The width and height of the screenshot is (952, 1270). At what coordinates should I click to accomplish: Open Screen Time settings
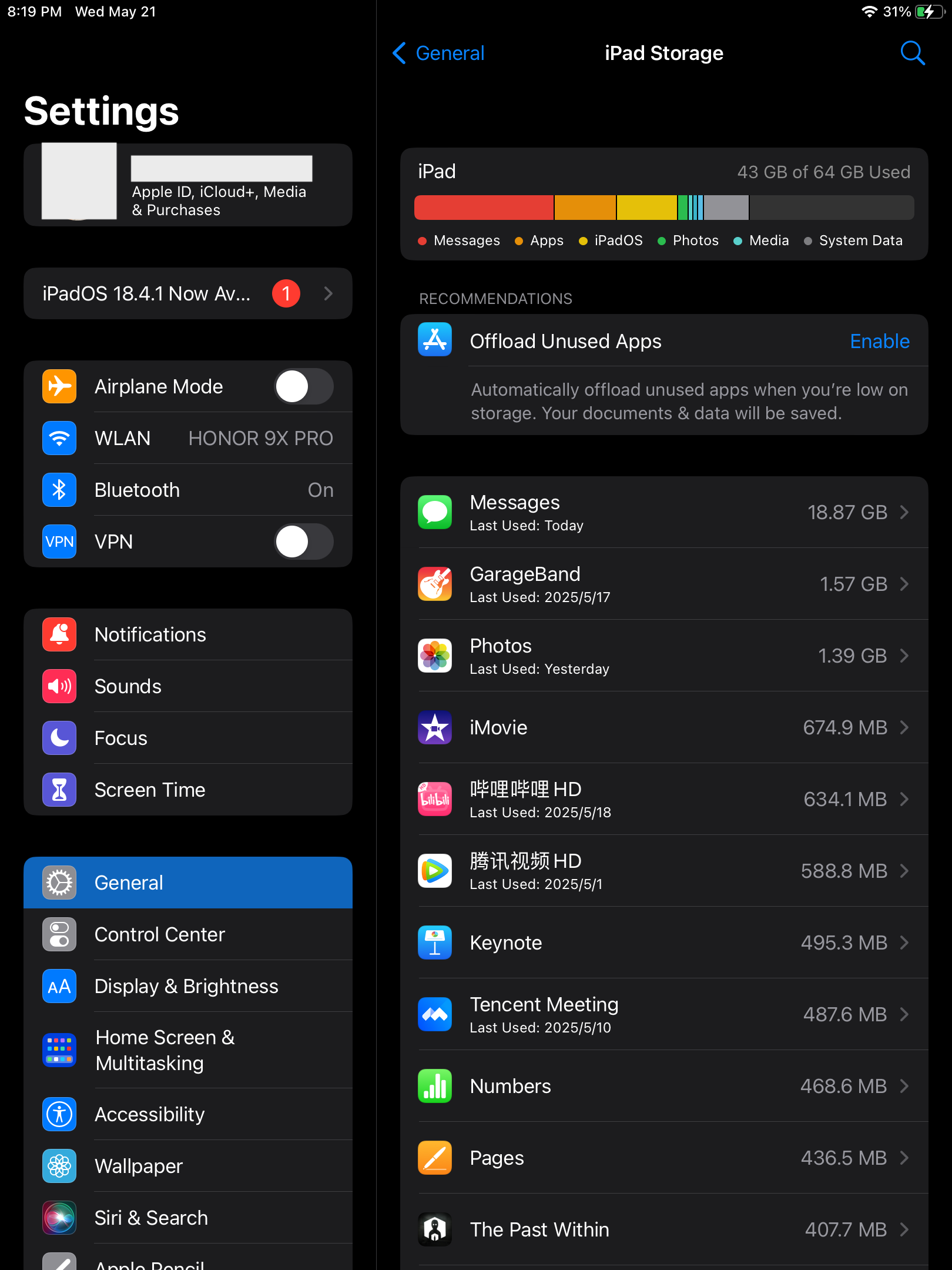[x=188, y=790]
